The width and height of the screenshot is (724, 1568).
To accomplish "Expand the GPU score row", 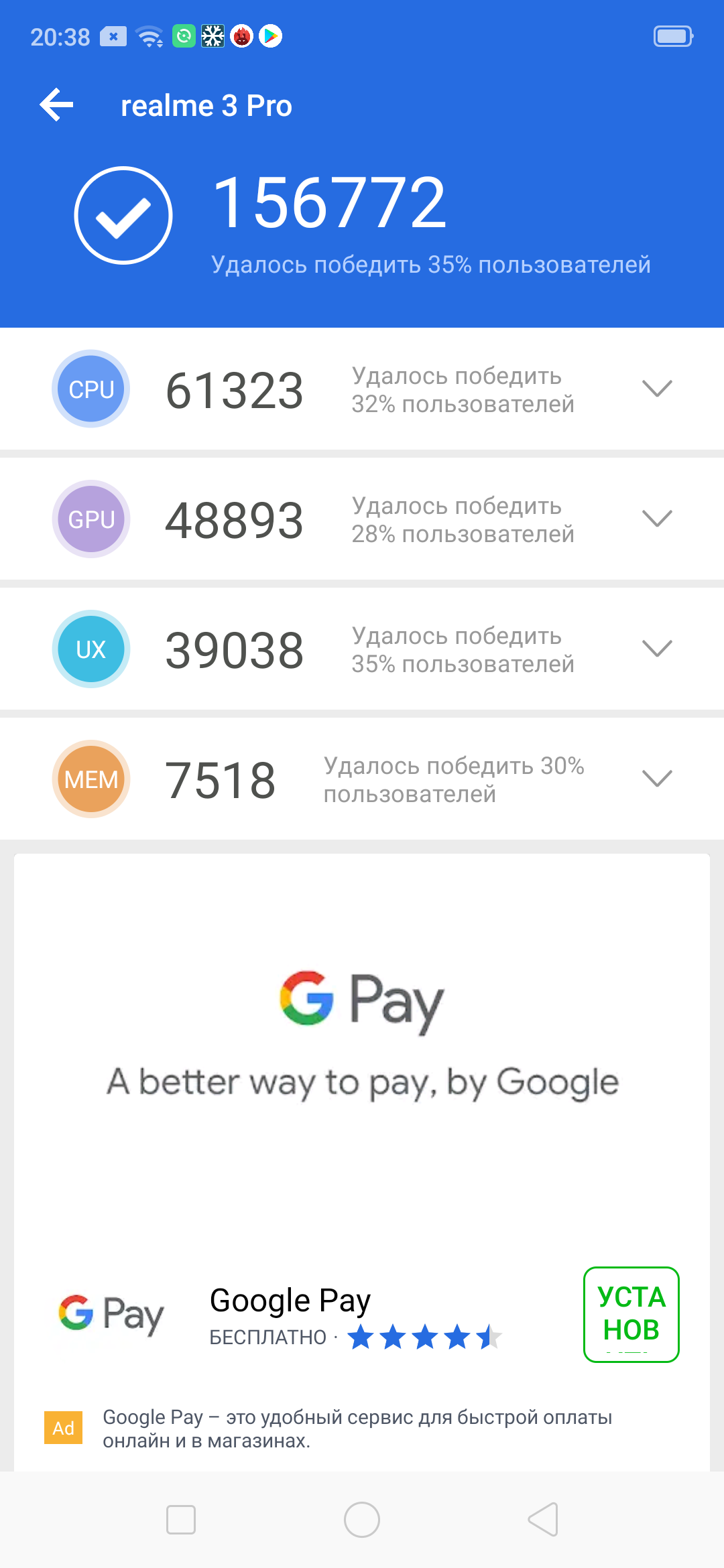I will pos(657,519).
